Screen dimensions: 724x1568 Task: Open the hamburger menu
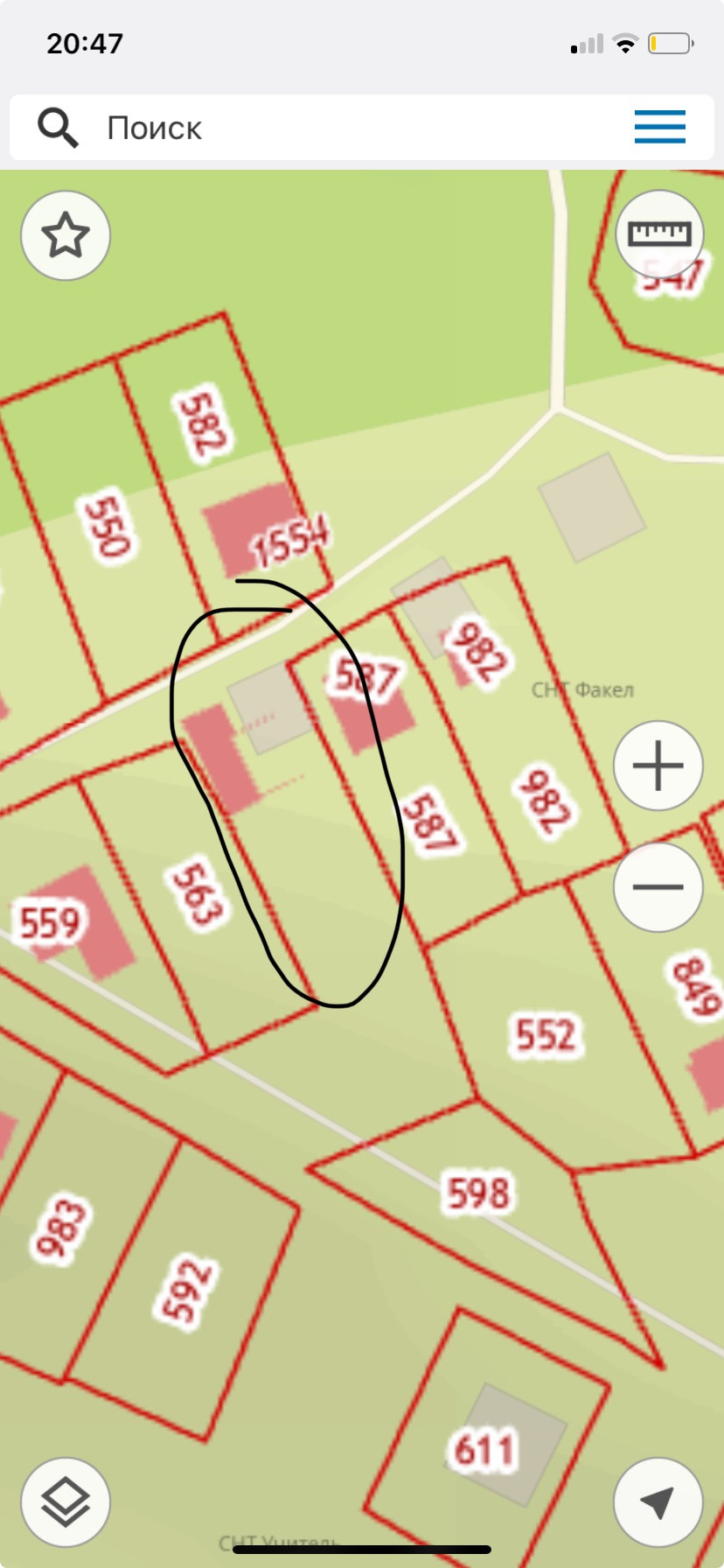pyautogui.click(x=659, y=127)
